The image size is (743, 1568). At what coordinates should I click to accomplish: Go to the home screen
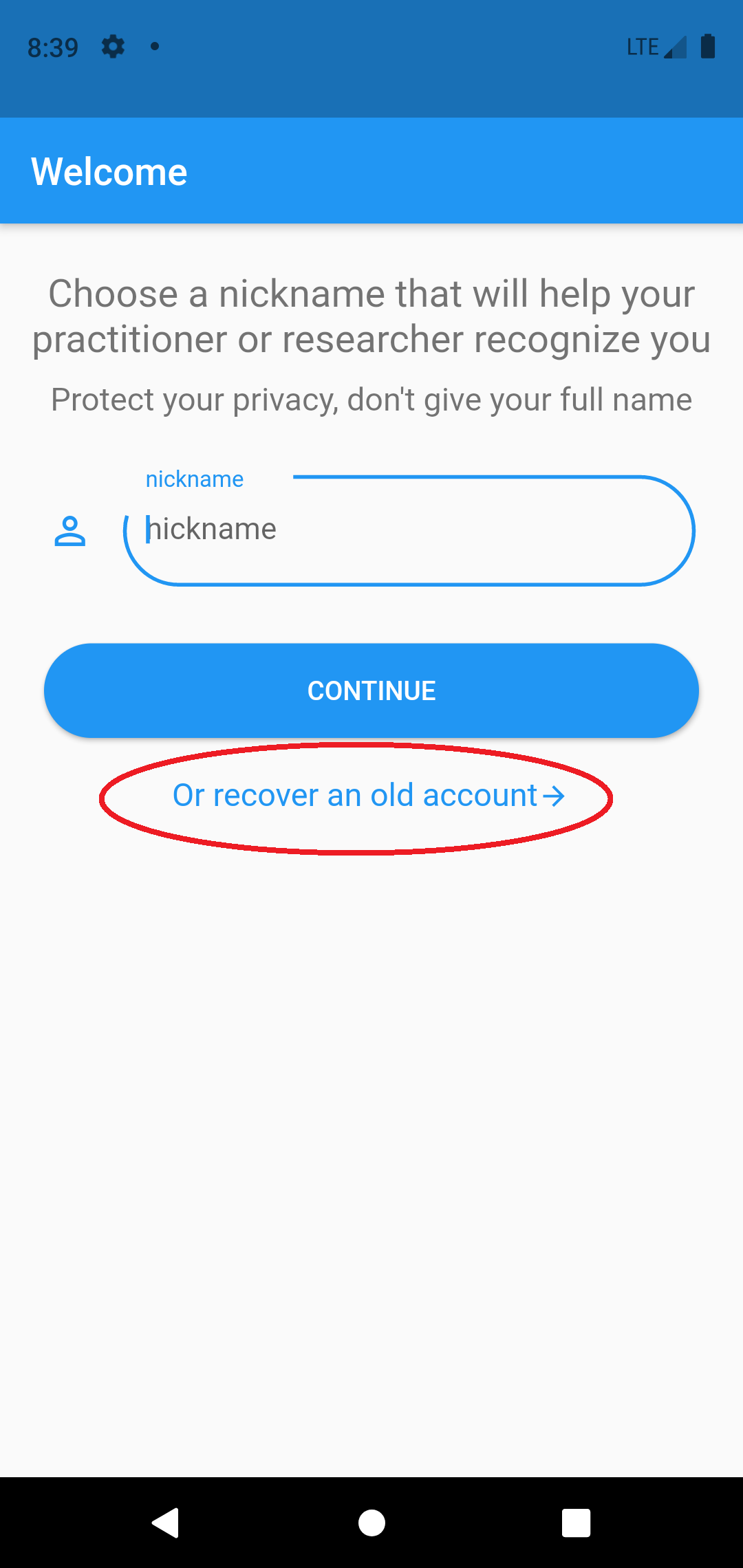(371, 1523)
